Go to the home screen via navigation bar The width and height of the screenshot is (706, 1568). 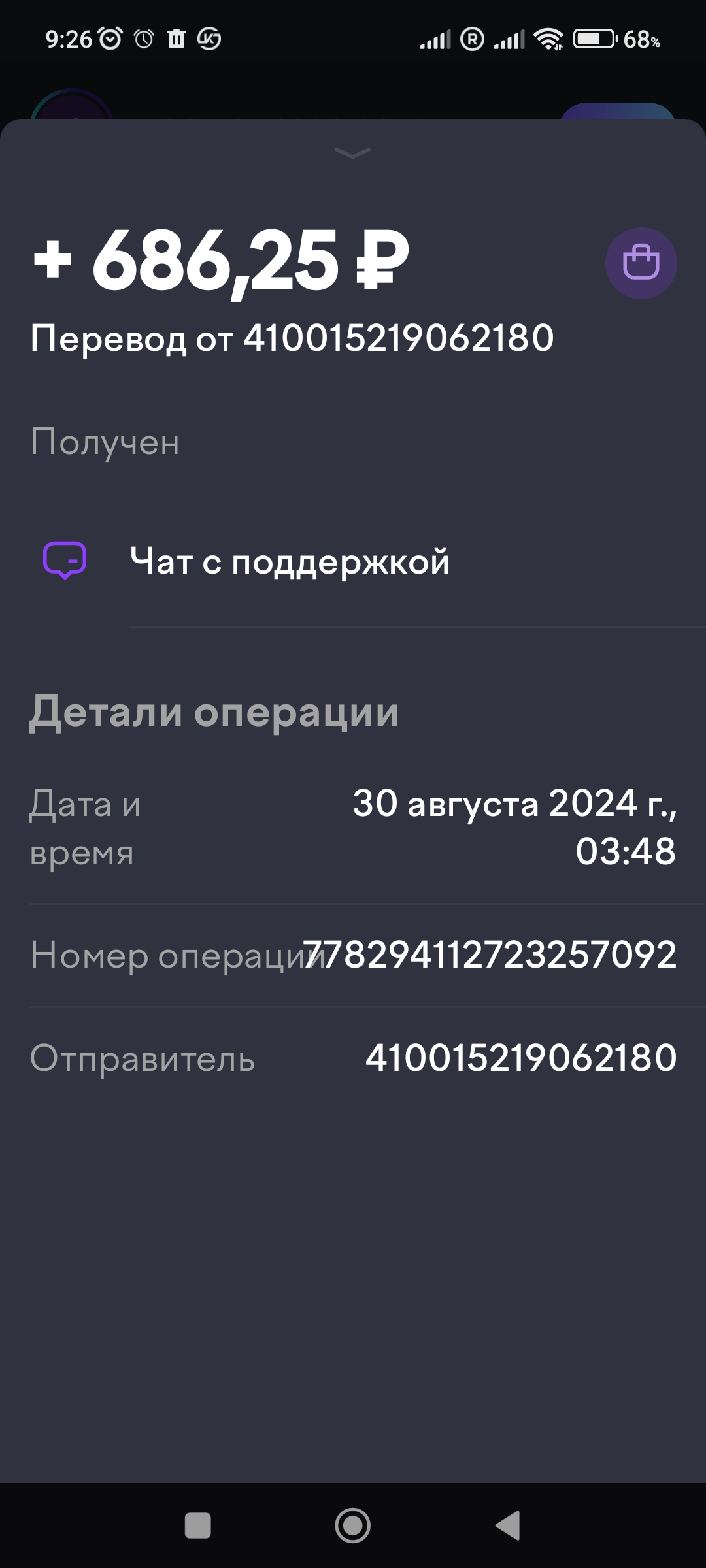point(352,1526)
